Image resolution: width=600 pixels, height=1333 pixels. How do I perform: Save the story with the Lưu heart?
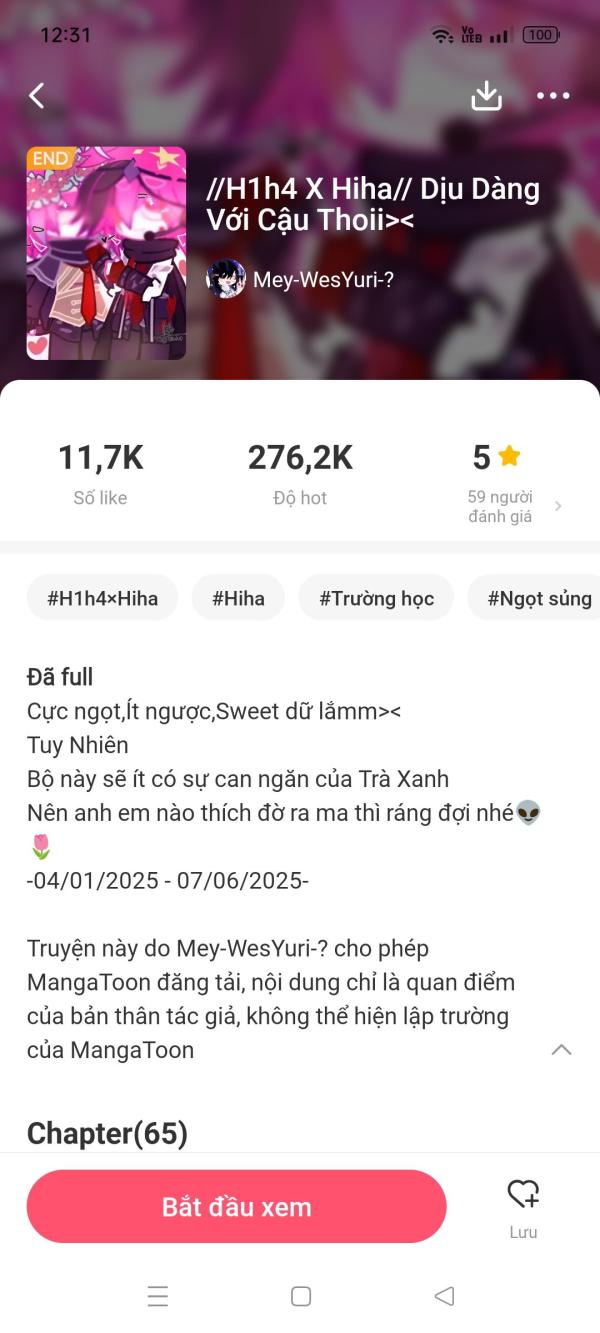point(523,1208)
